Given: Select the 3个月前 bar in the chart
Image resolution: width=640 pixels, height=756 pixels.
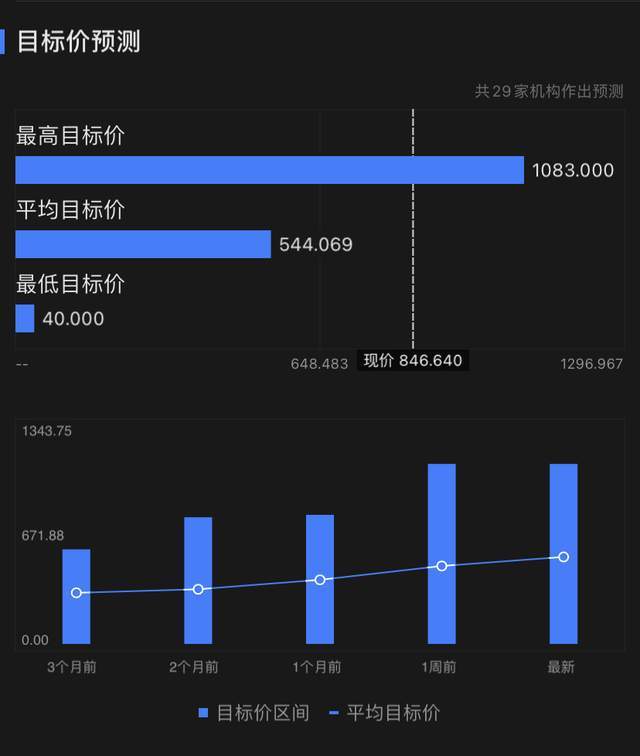Looking at the screenshot, I should click(76, 596).
